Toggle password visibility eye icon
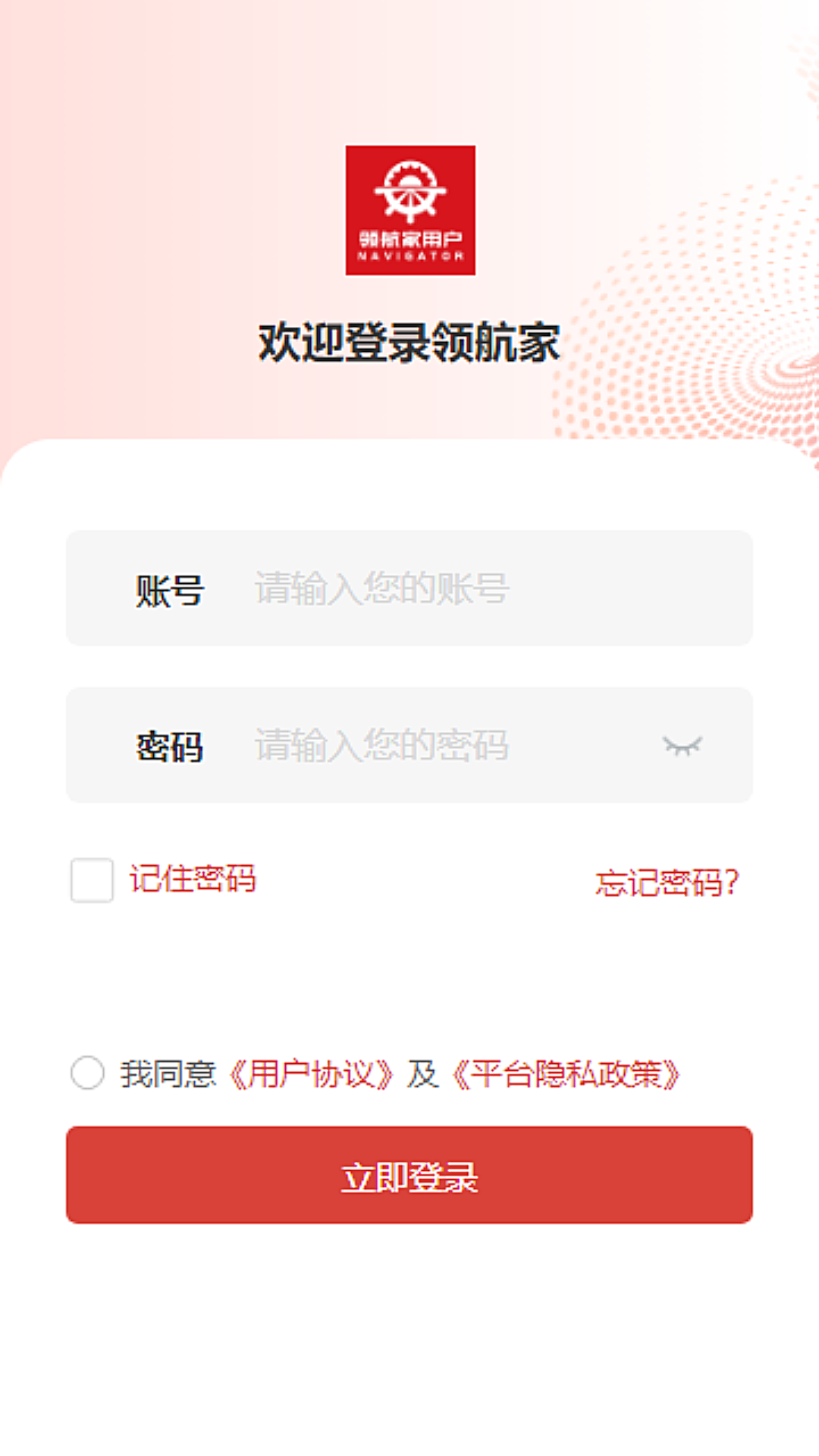The image size is (819, 1456). coord(682,746)
